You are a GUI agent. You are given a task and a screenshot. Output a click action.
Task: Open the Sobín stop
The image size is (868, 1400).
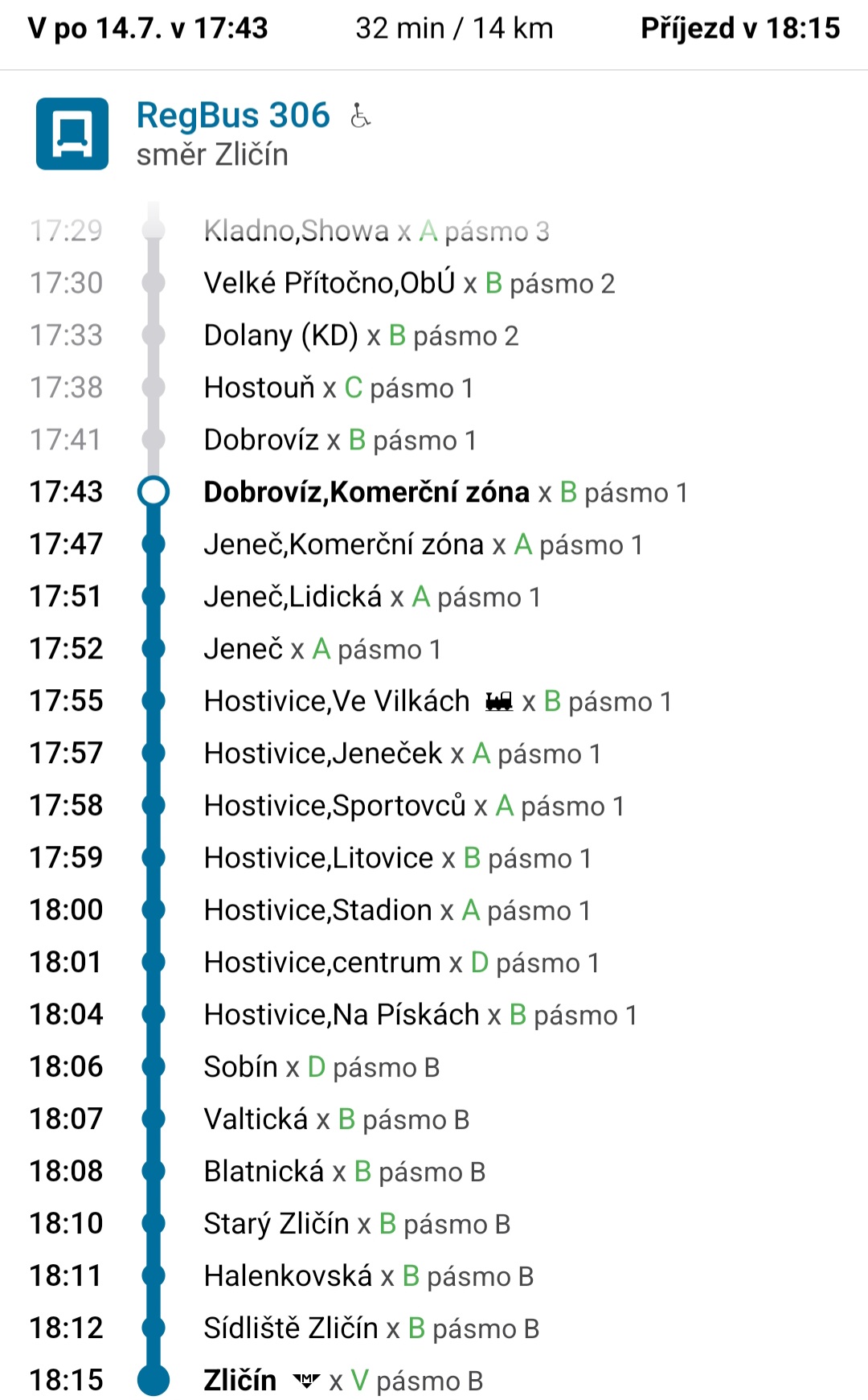(240, 1067)
